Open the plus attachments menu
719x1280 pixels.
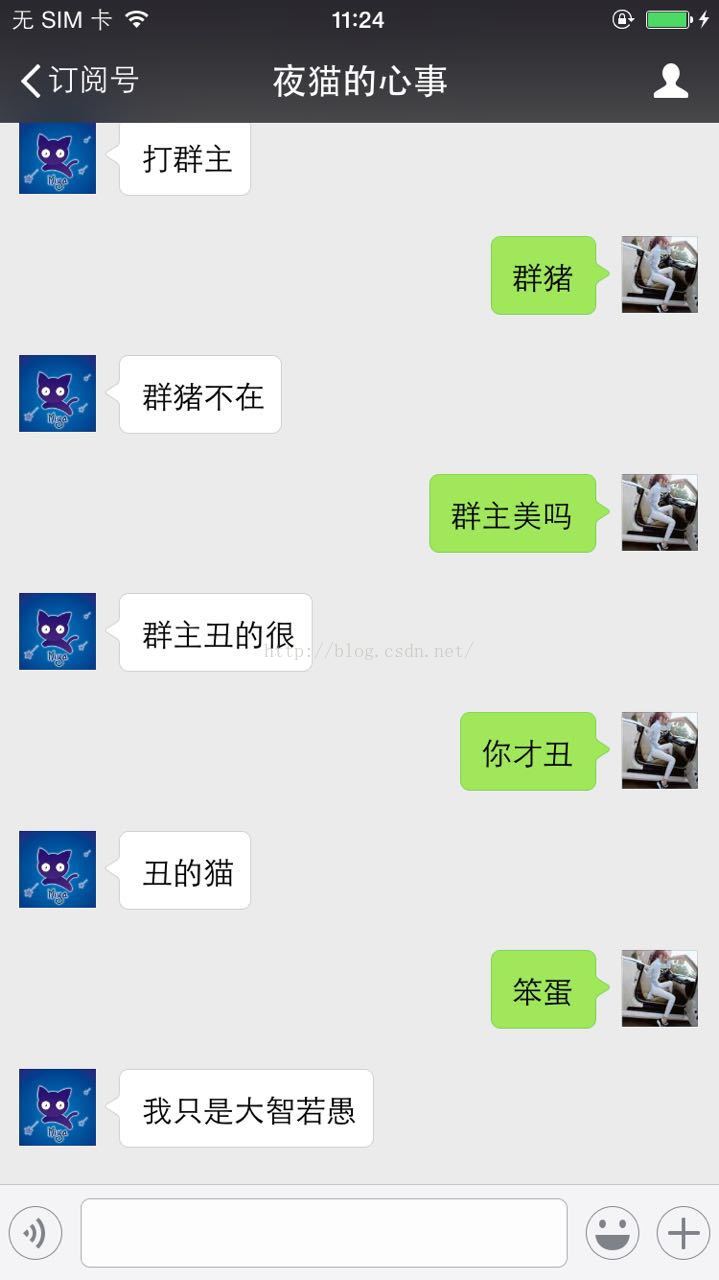pos(683,1233)
